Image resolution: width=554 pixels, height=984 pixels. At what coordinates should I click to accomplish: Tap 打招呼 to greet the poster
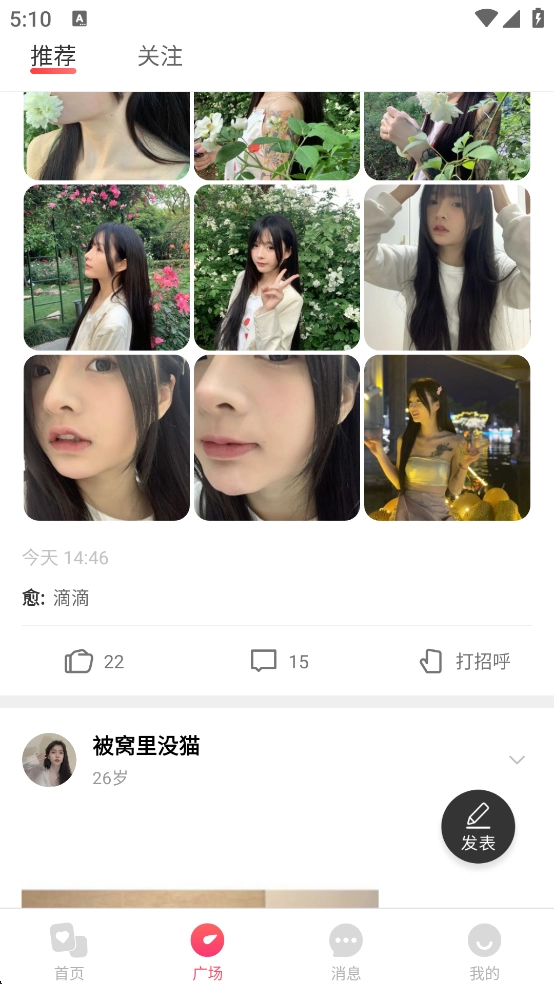pyautogui.click(x=465, y=661)
